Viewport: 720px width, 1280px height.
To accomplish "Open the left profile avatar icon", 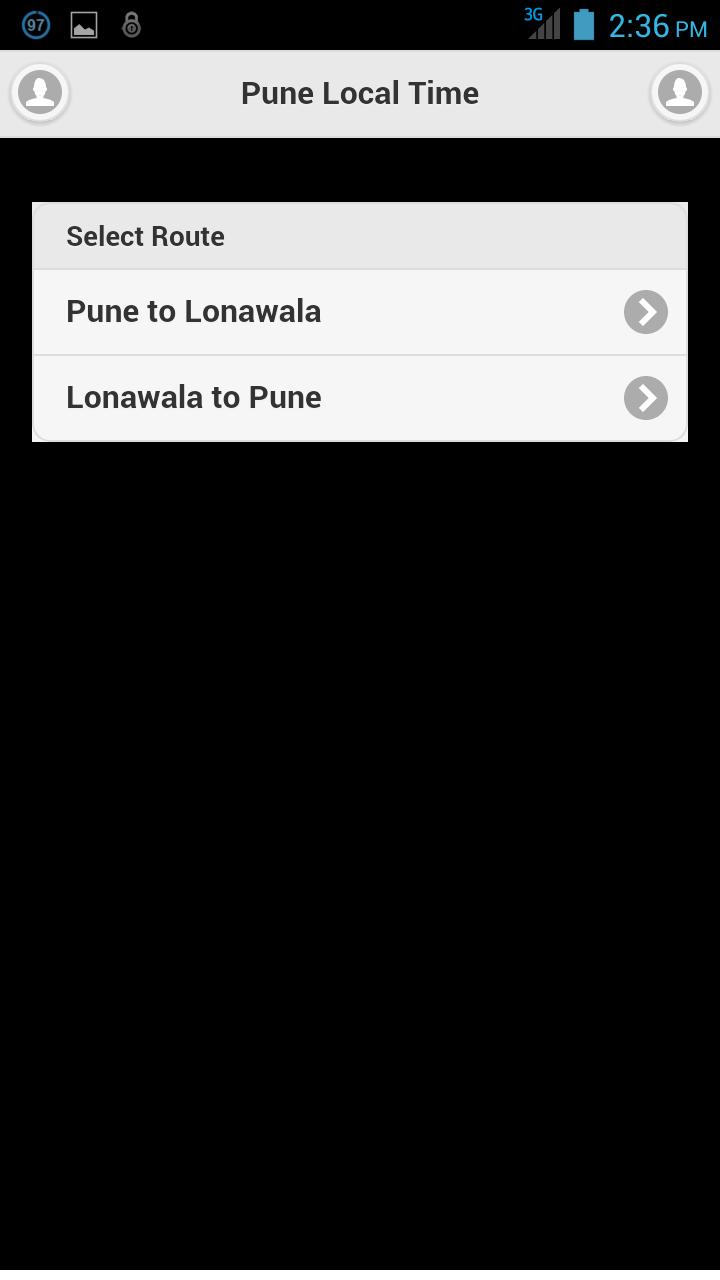I will pyautogui.click(x=40, y=92).
